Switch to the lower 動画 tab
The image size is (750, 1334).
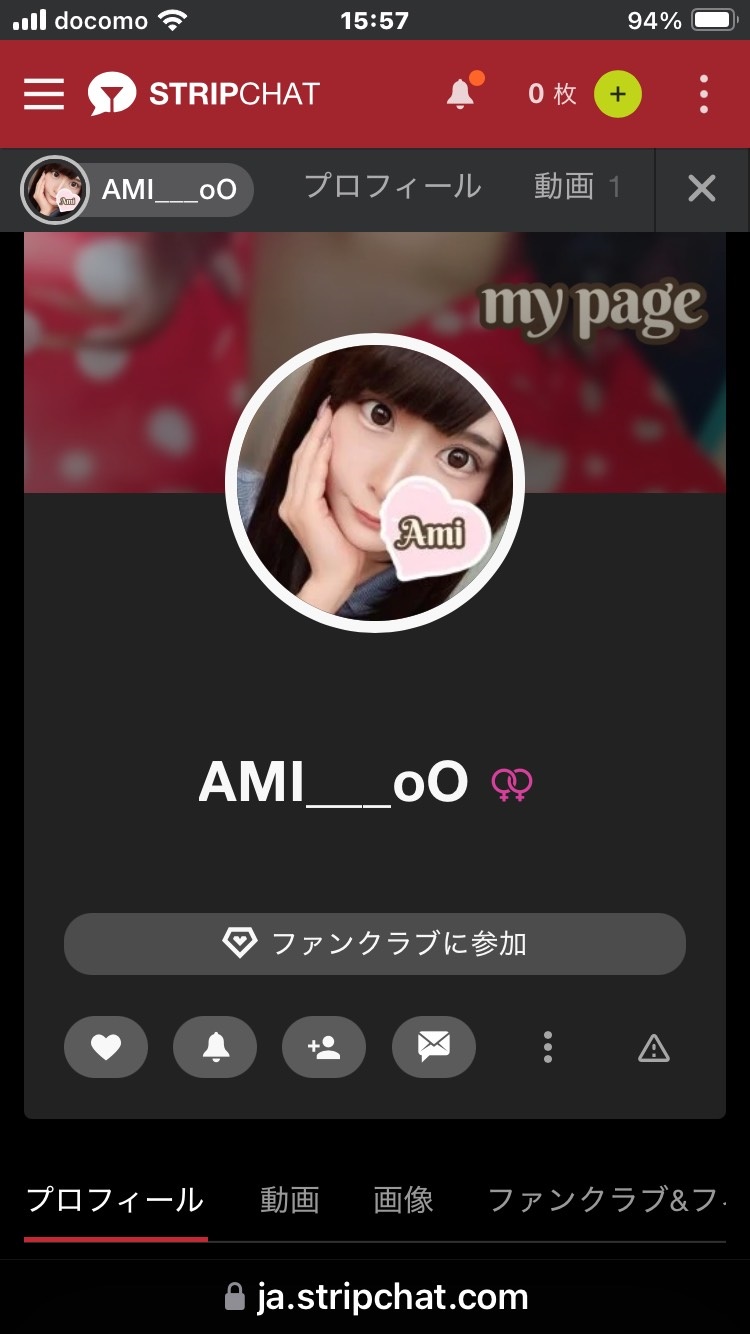[289, 1200]
